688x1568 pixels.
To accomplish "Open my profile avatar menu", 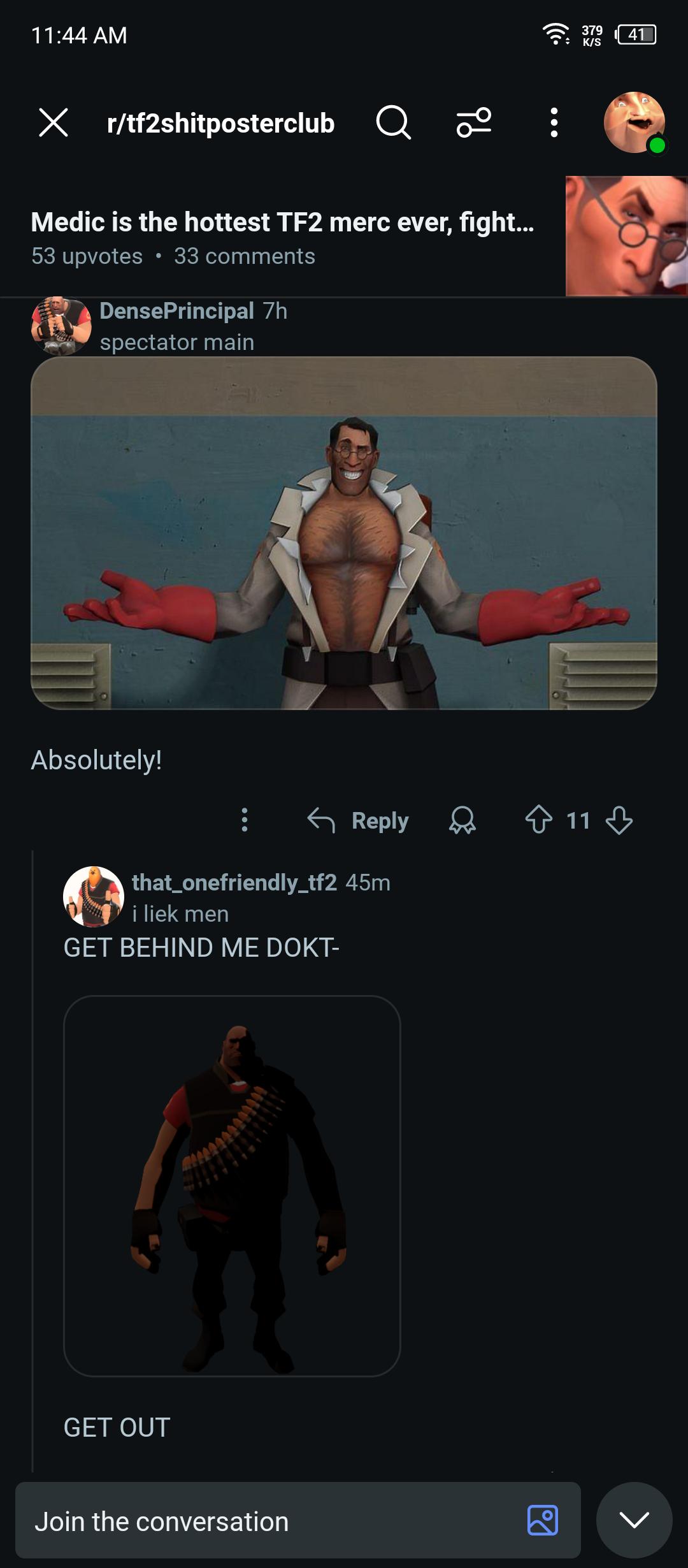I will tap(634, 122).
